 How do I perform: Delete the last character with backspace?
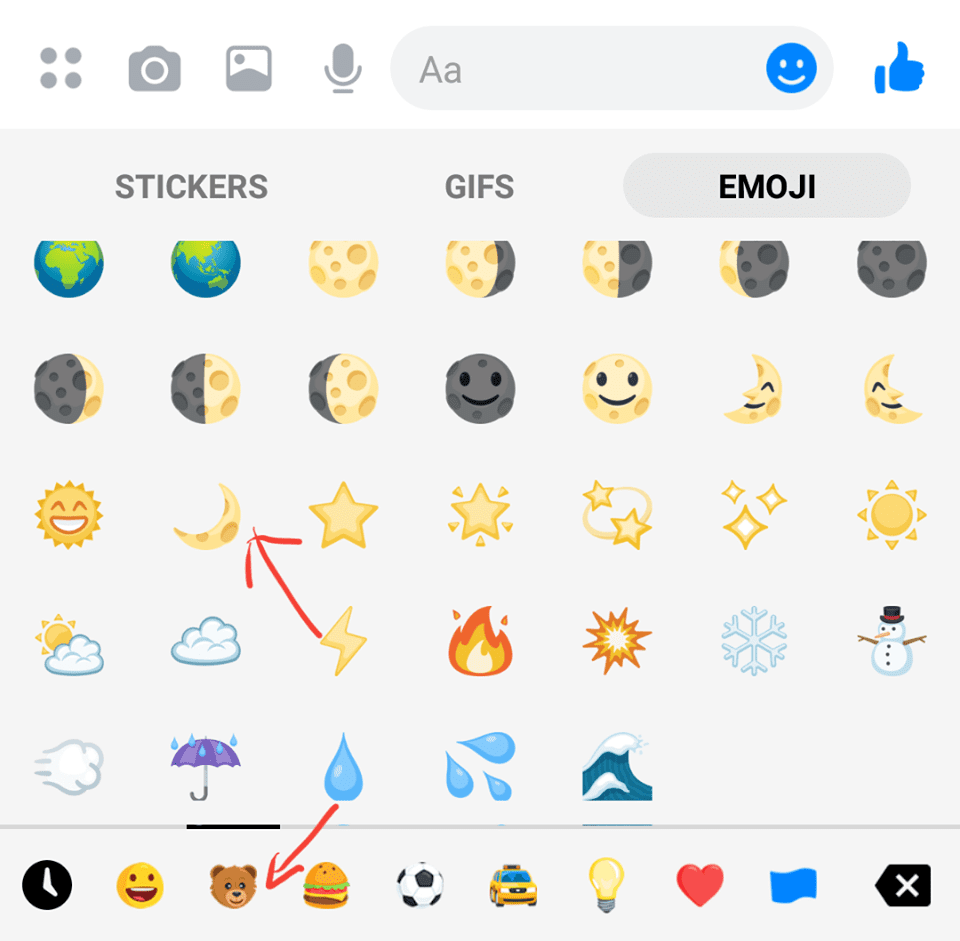[x=903, y=886]
